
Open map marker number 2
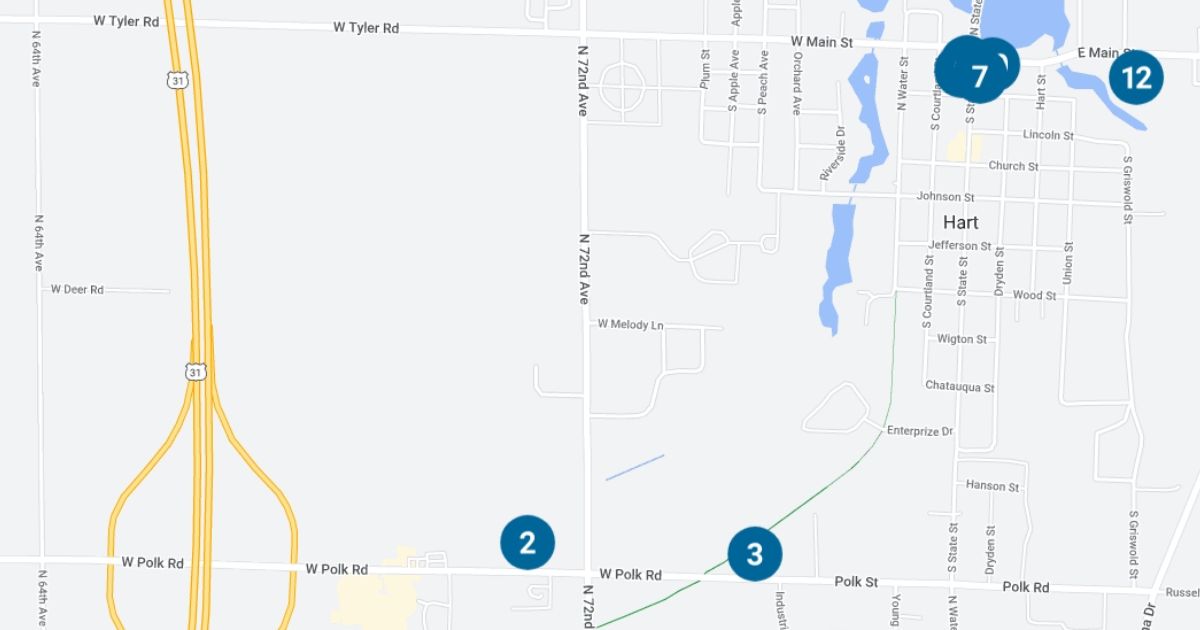pyautogui.click(x=527, y=542)
